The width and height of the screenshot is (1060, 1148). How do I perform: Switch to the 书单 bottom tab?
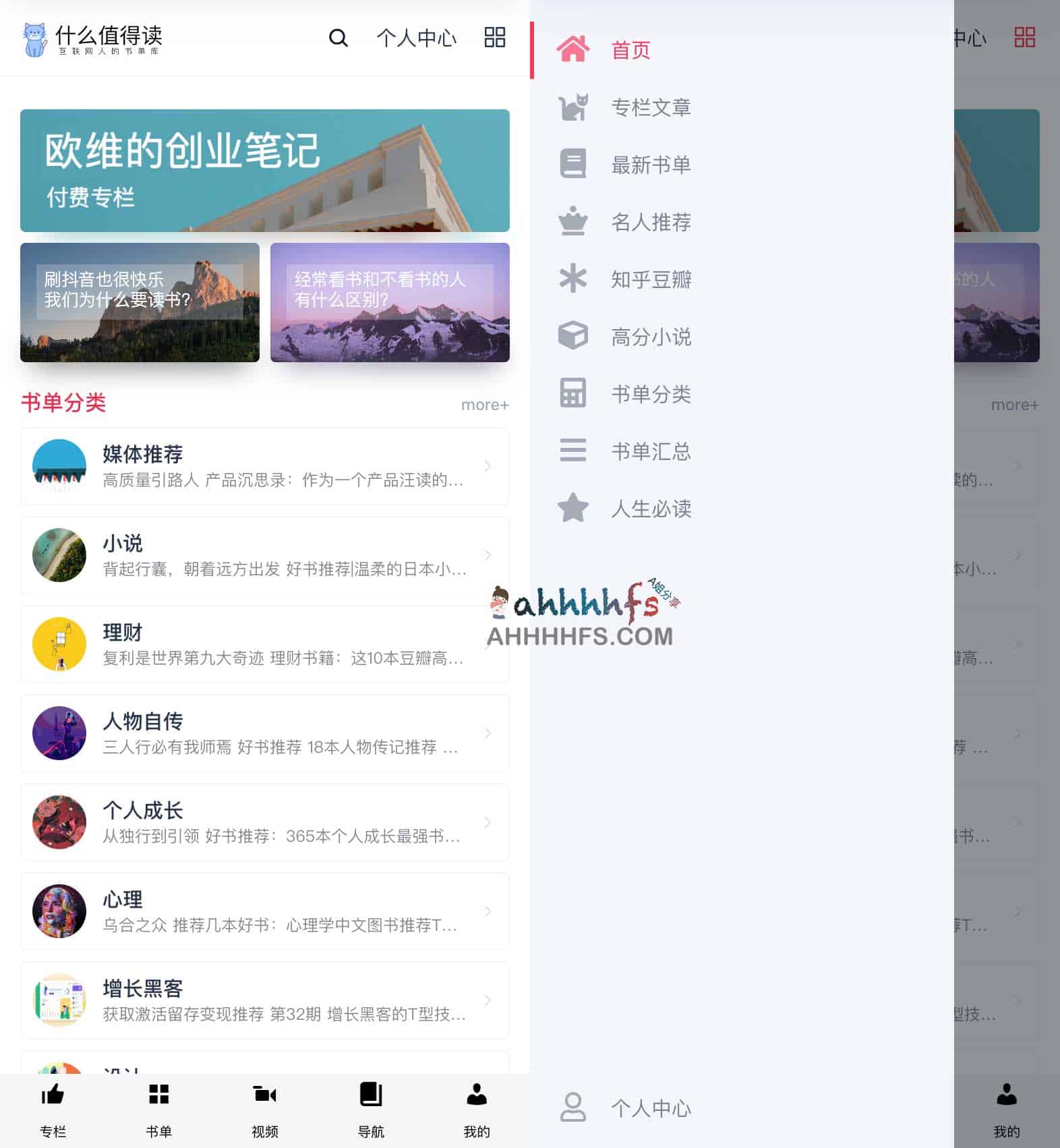pos(158,1110)
